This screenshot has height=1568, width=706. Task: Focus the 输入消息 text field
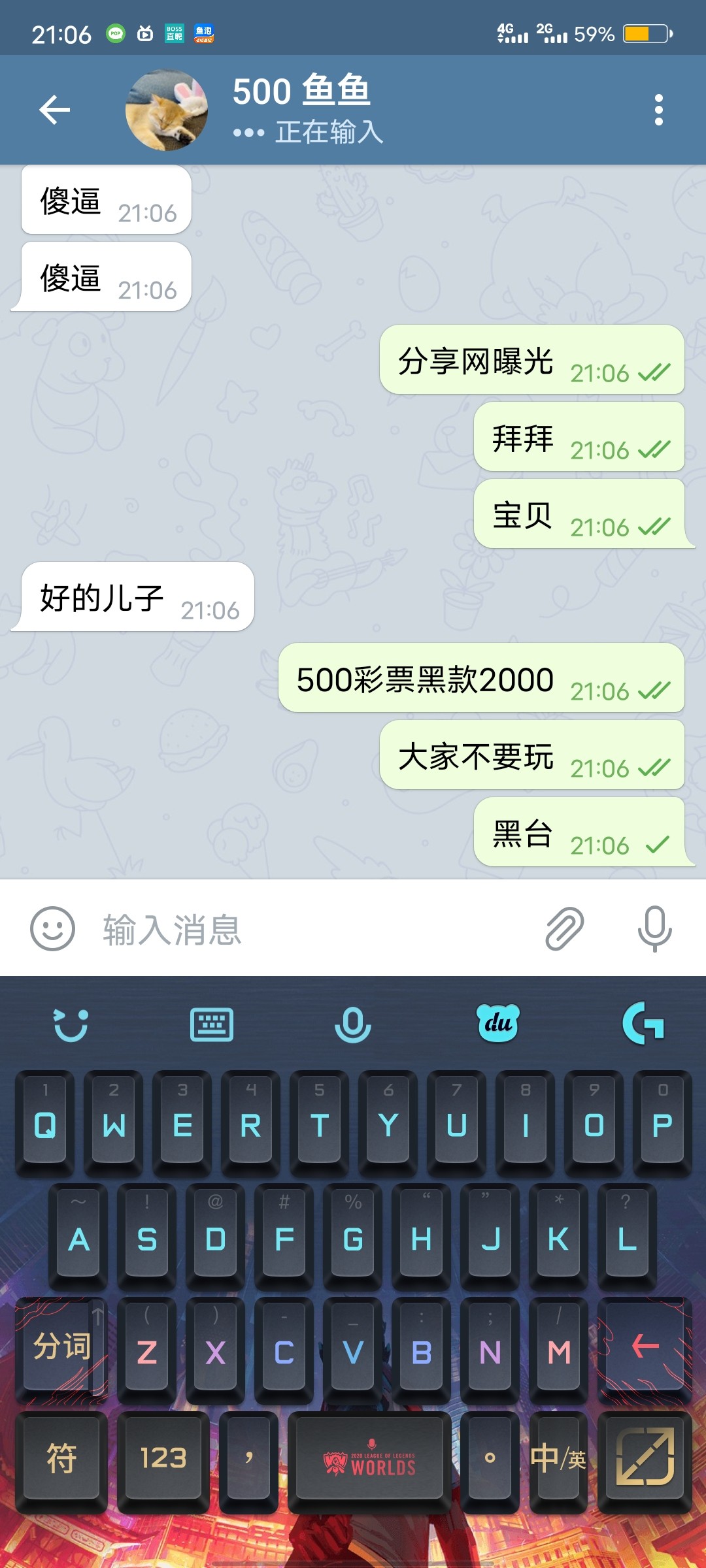tap(314, 929)
